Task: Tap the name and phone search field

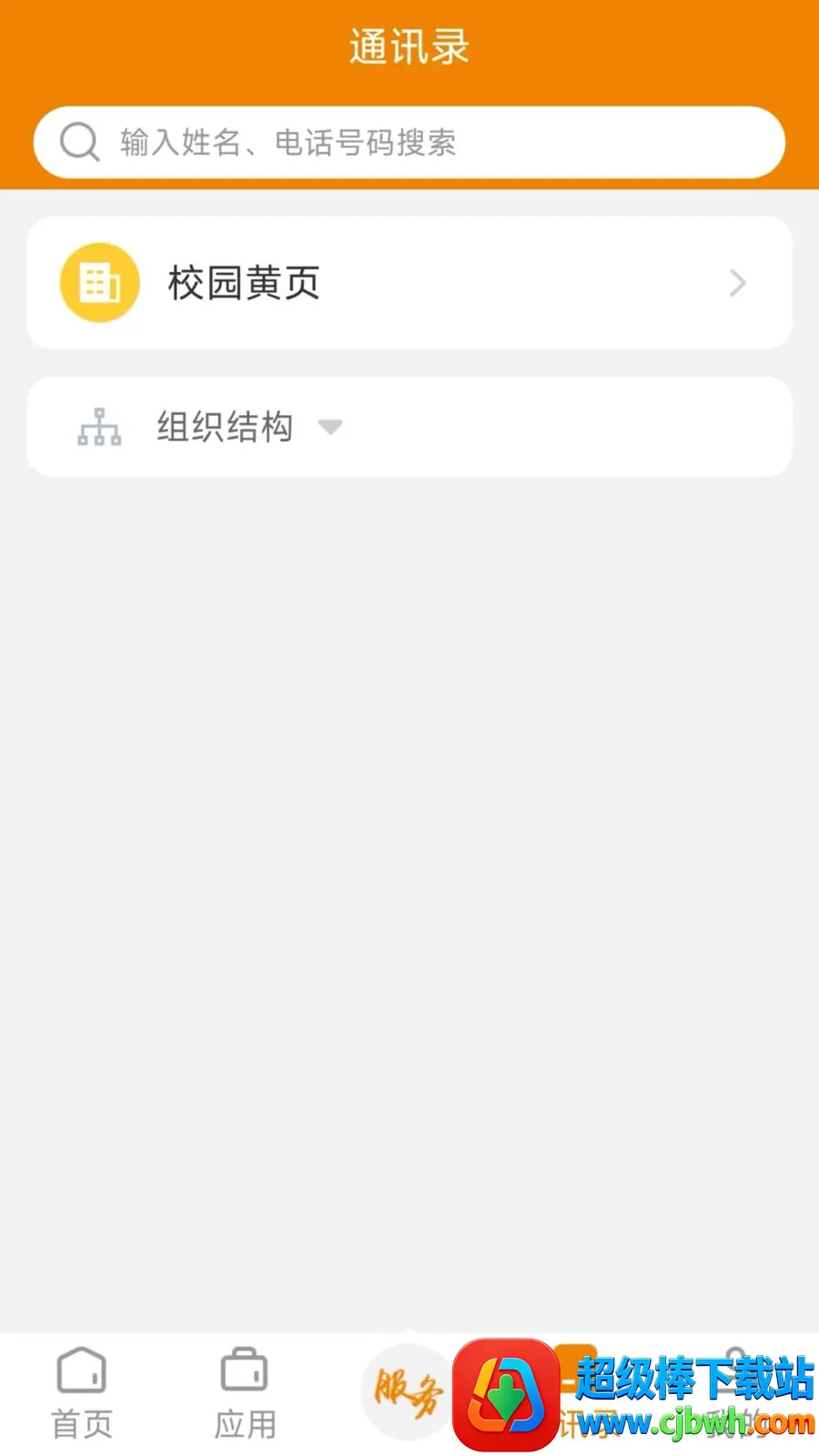Action: tap(409, 143)
